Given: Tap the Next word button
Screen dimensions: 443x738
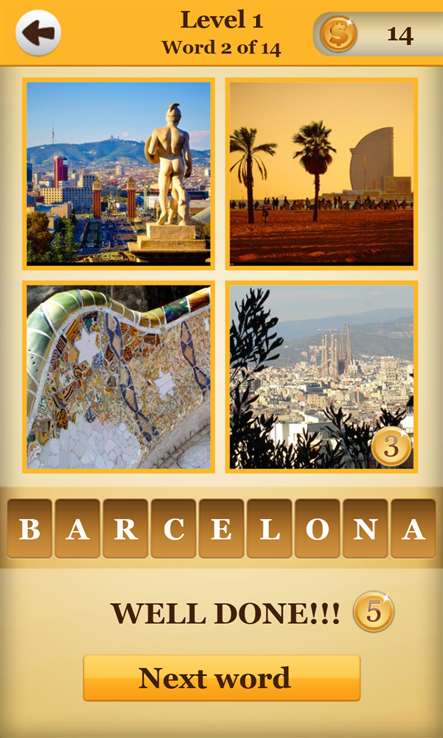Looking at the screenshot, I should point(222,678).
